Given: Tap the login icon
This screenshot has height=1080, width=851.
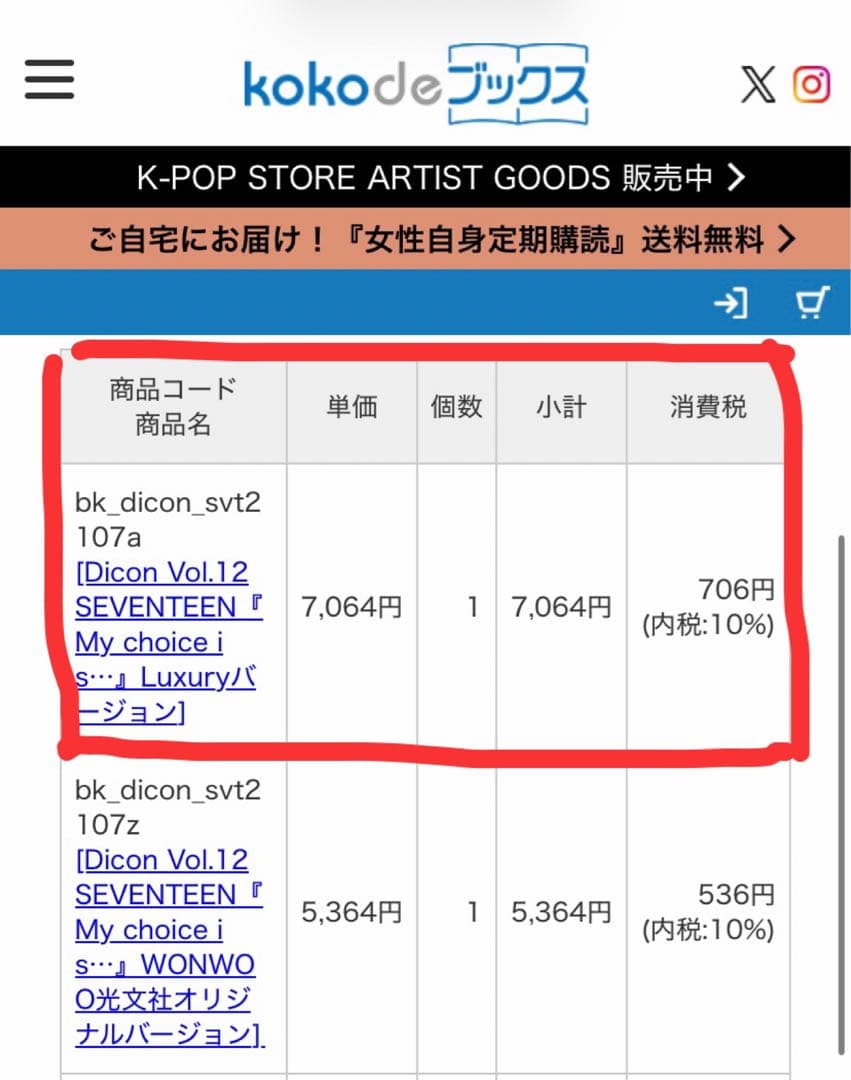Looking at the screenshot, I should 731,303.
